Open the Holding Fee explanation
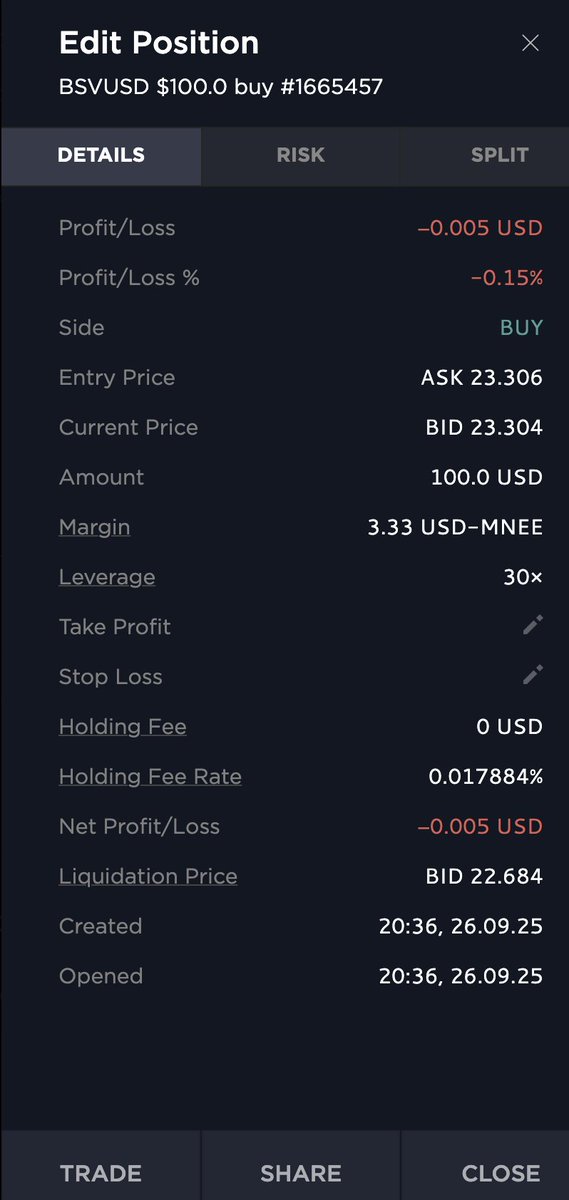This screenshot has width=569, height=1200. click(x=122, y=727)
